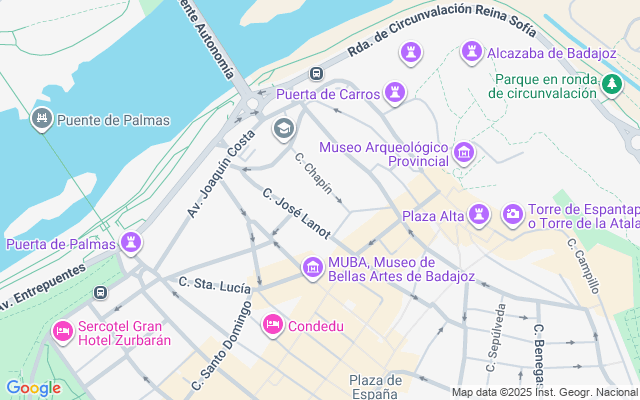The height and width of the screenshot is (400, 640).
Task: Select Parque en ronda de circunvalación pin
Action: [x=613, y=88]
